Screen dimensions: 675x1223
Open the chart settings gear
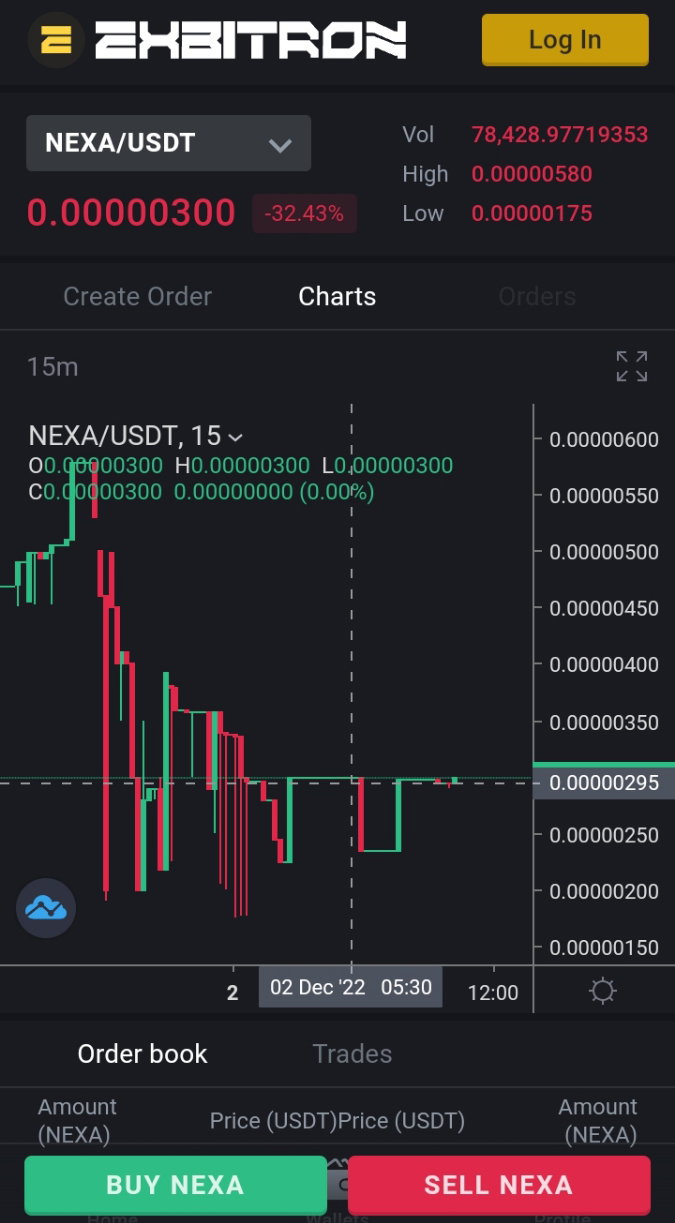coord(603,991)
